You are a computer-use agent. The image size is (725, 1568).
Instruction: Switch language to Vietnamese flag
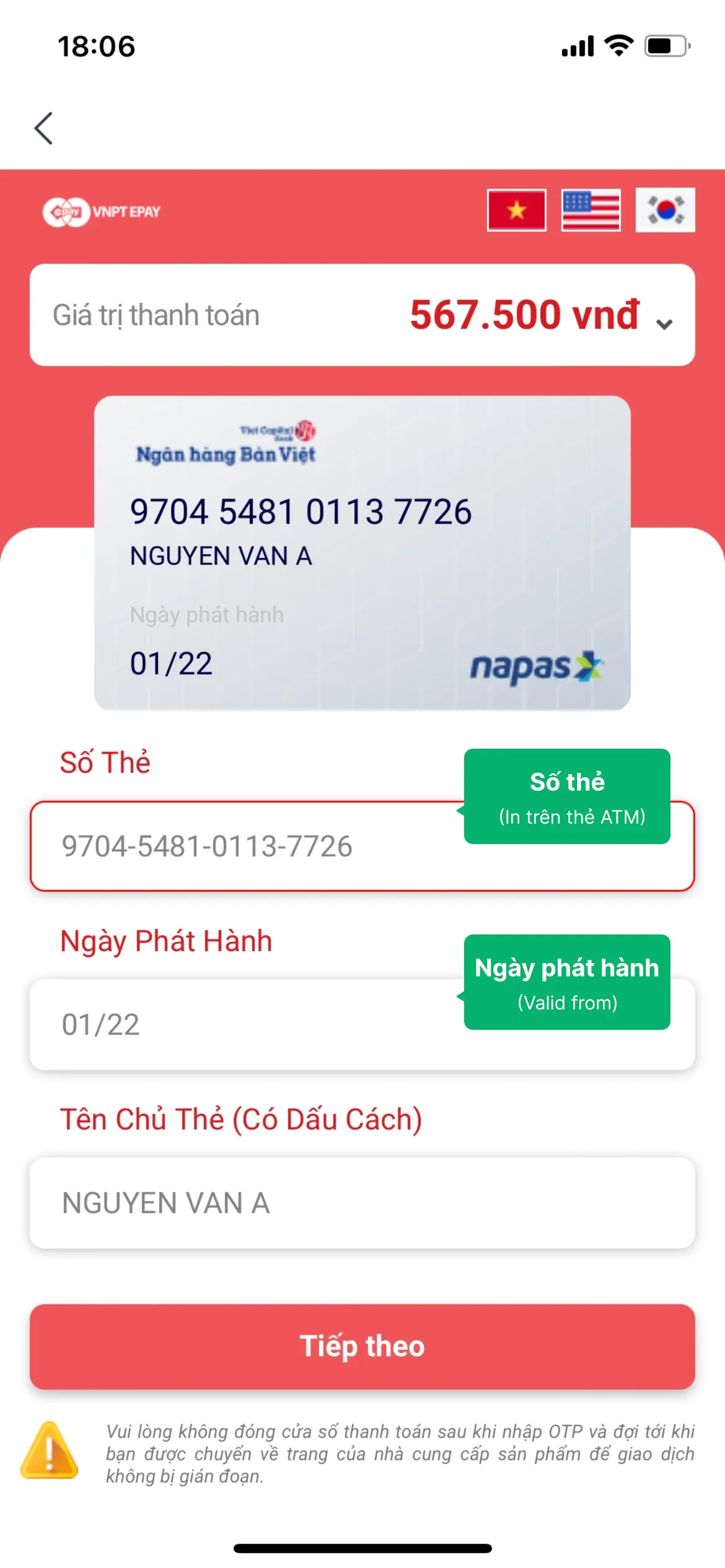coord(516,211)
